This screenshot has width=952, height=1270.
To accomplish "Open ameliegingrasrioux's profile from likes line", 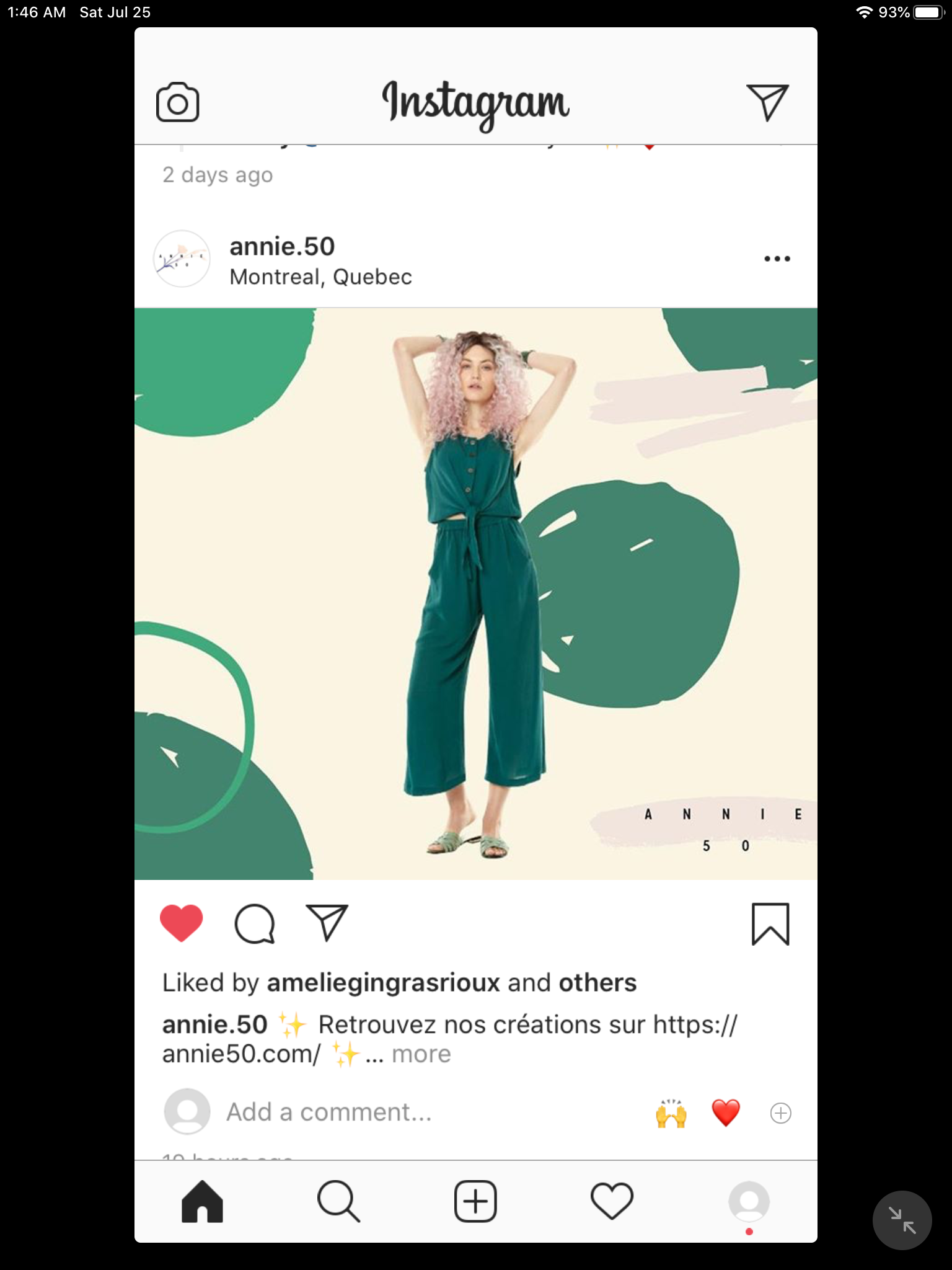I will (383, 983).
